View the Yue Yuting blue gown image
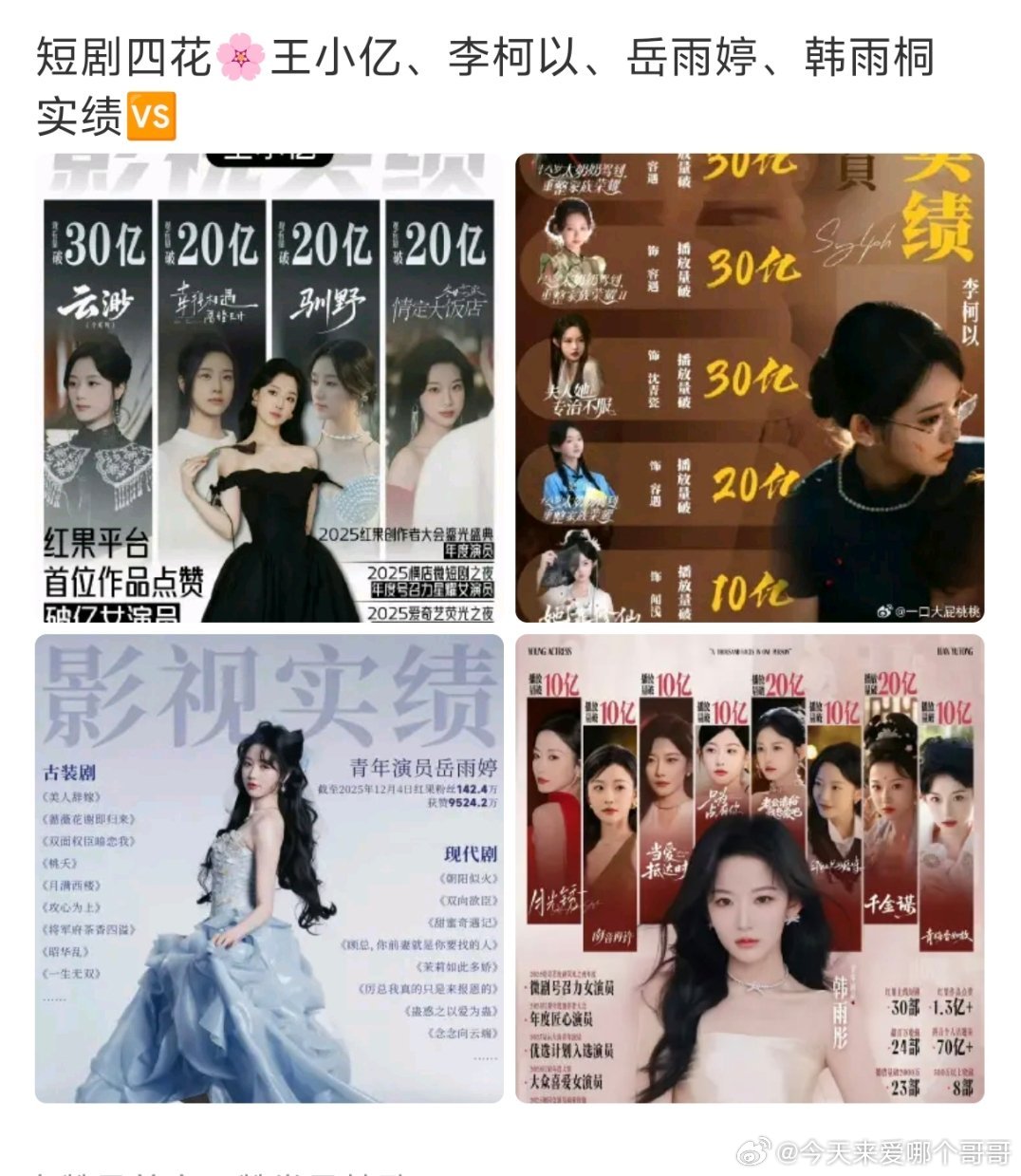Screen dimensions: 1021x1176 (269, 868)
